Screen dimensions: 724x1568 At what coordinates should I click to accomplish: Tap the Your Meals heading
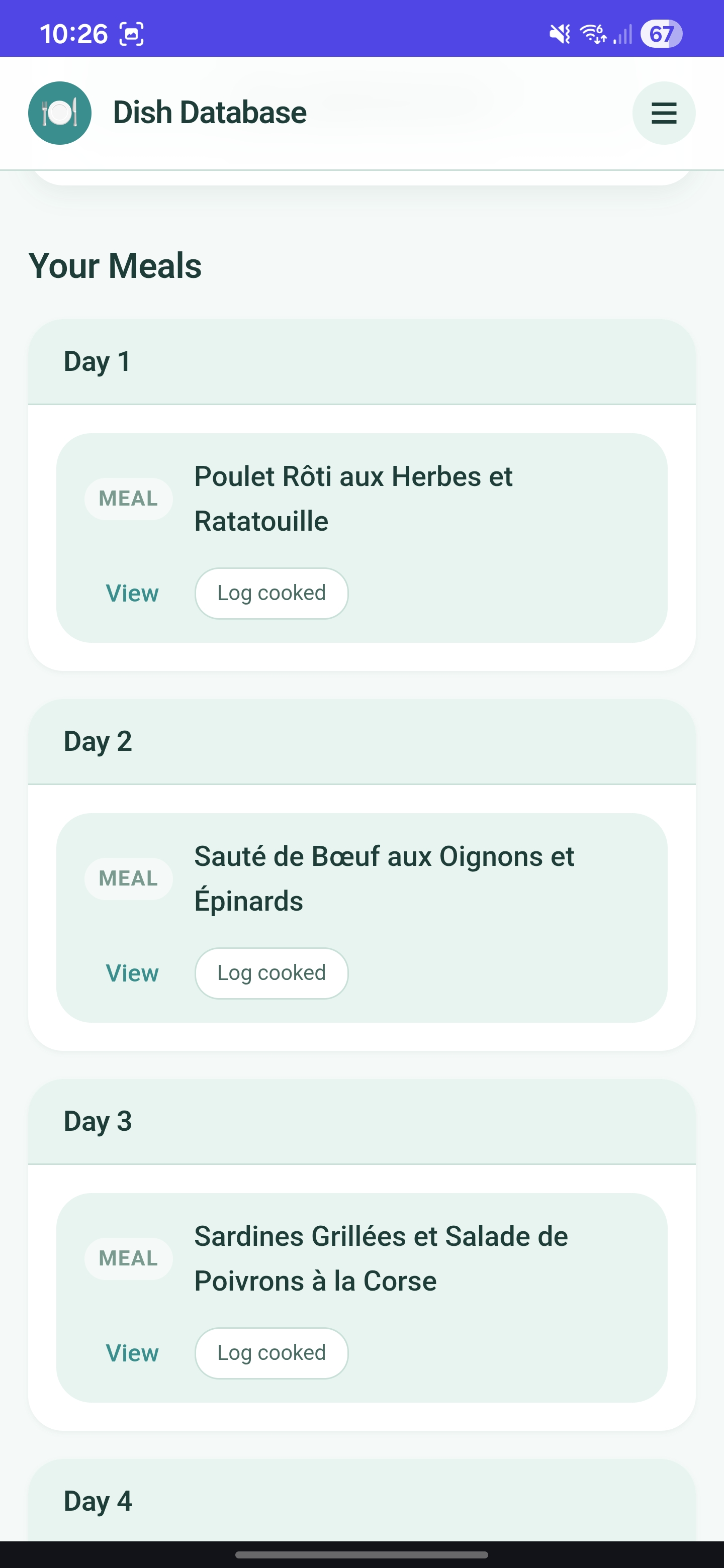click(x=116, y=264)
